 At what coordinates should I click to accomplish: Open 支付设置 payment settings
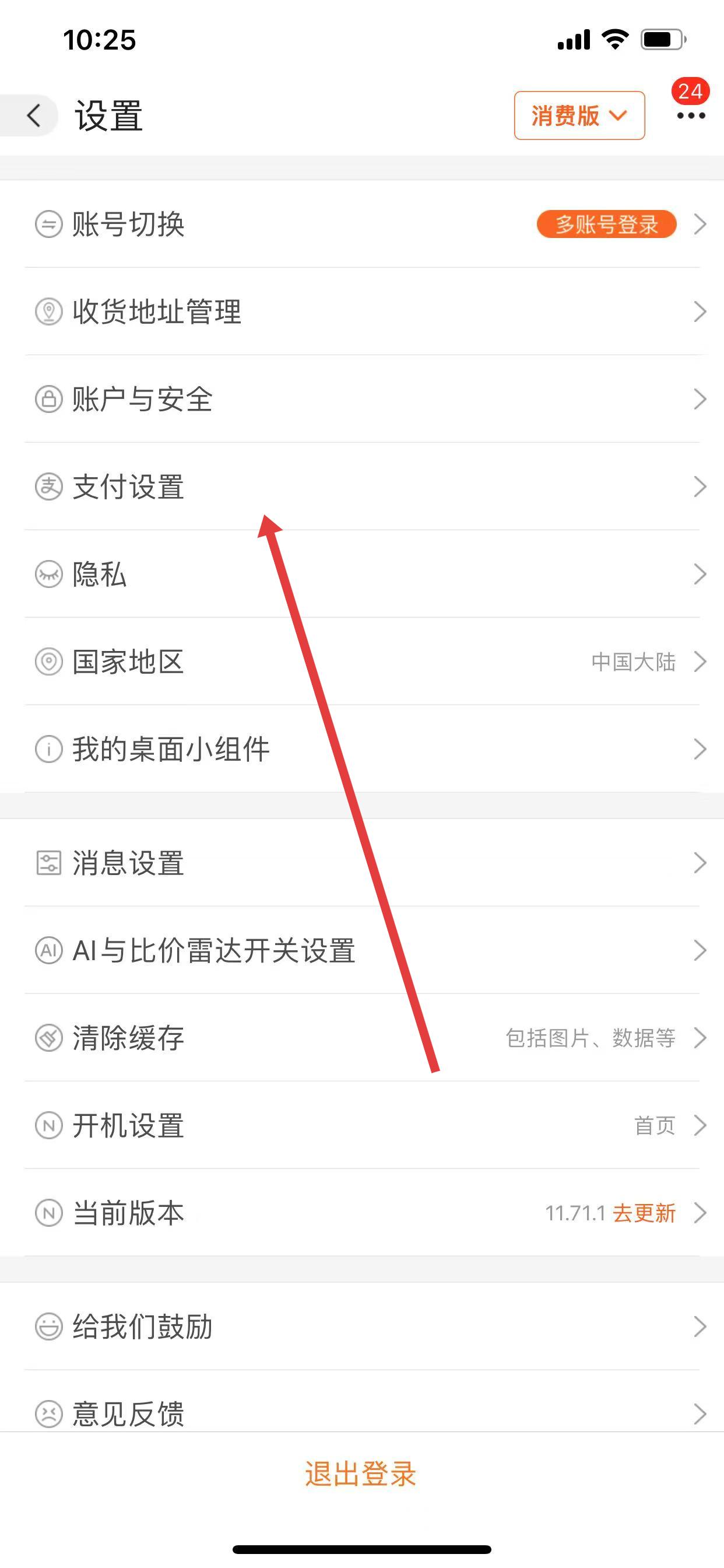coord(362,487)
